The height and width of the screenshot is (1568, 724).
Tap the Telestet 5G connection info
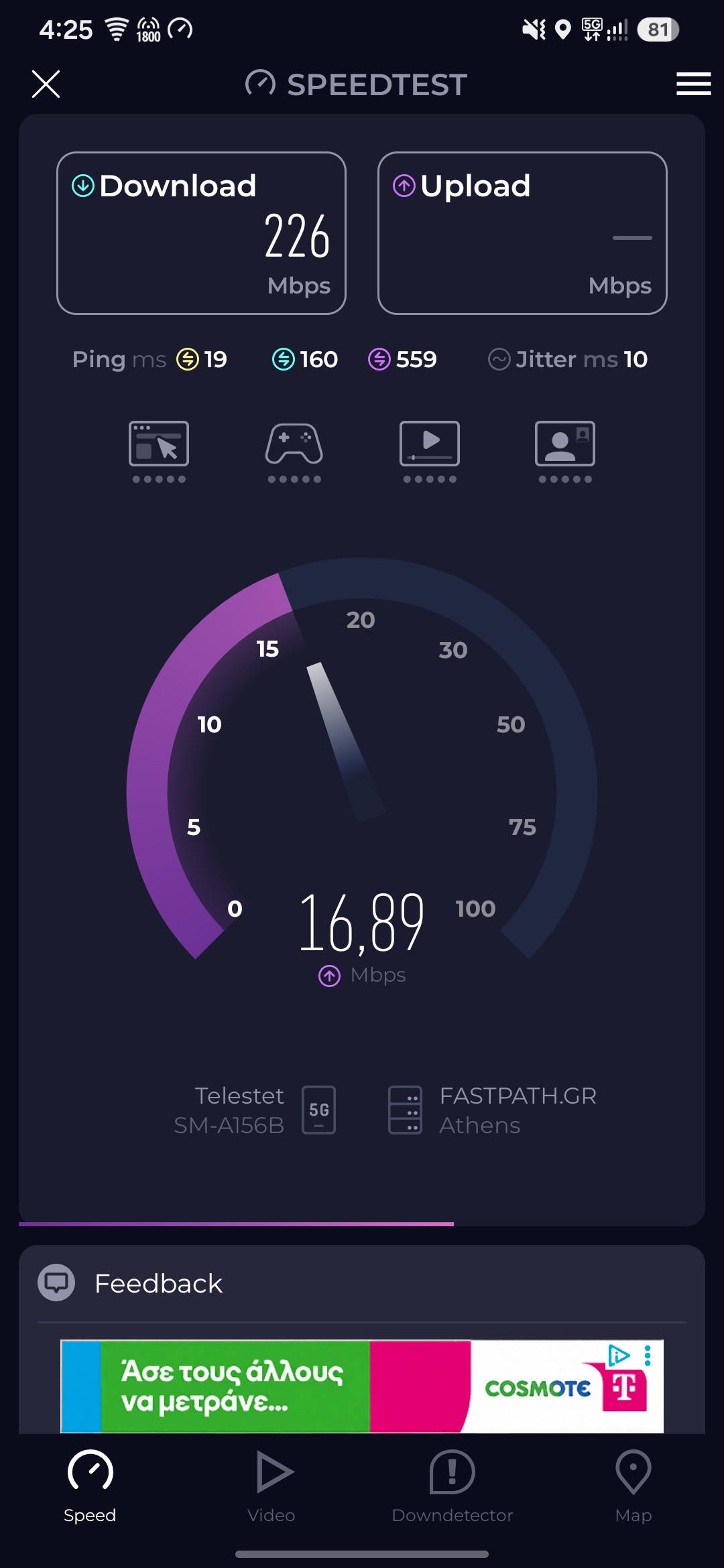255,1110
